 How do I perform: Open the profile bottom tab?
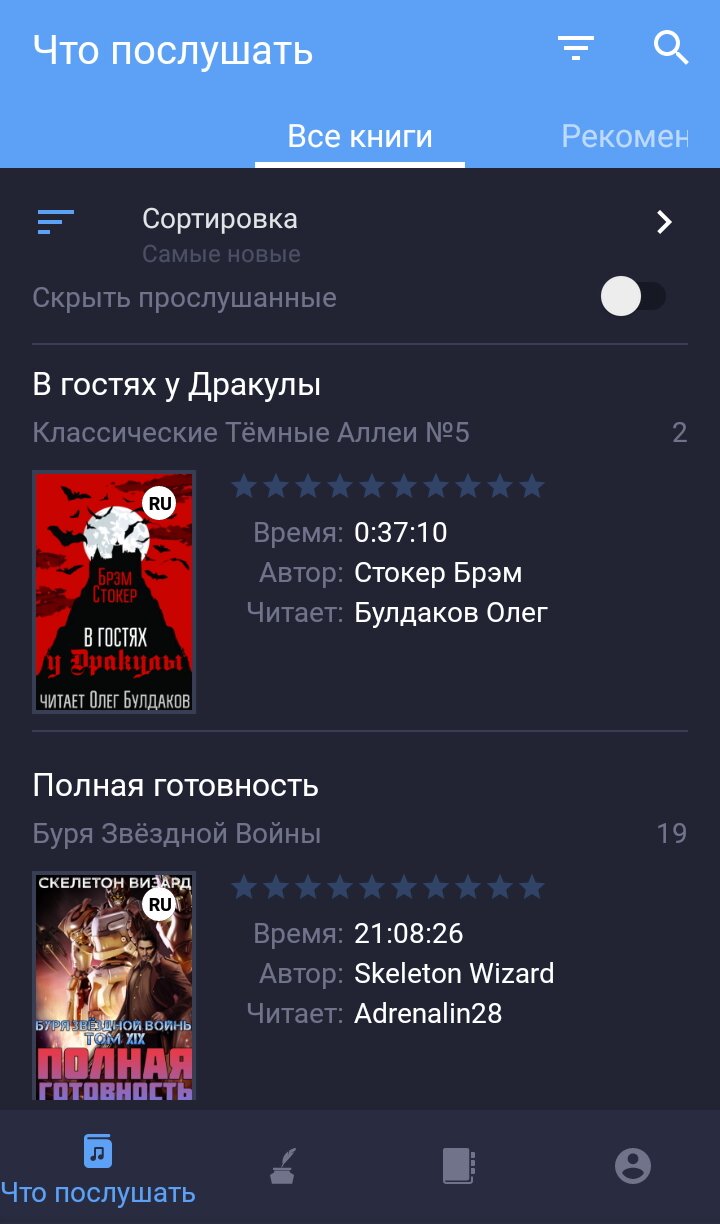point(633,1166)
